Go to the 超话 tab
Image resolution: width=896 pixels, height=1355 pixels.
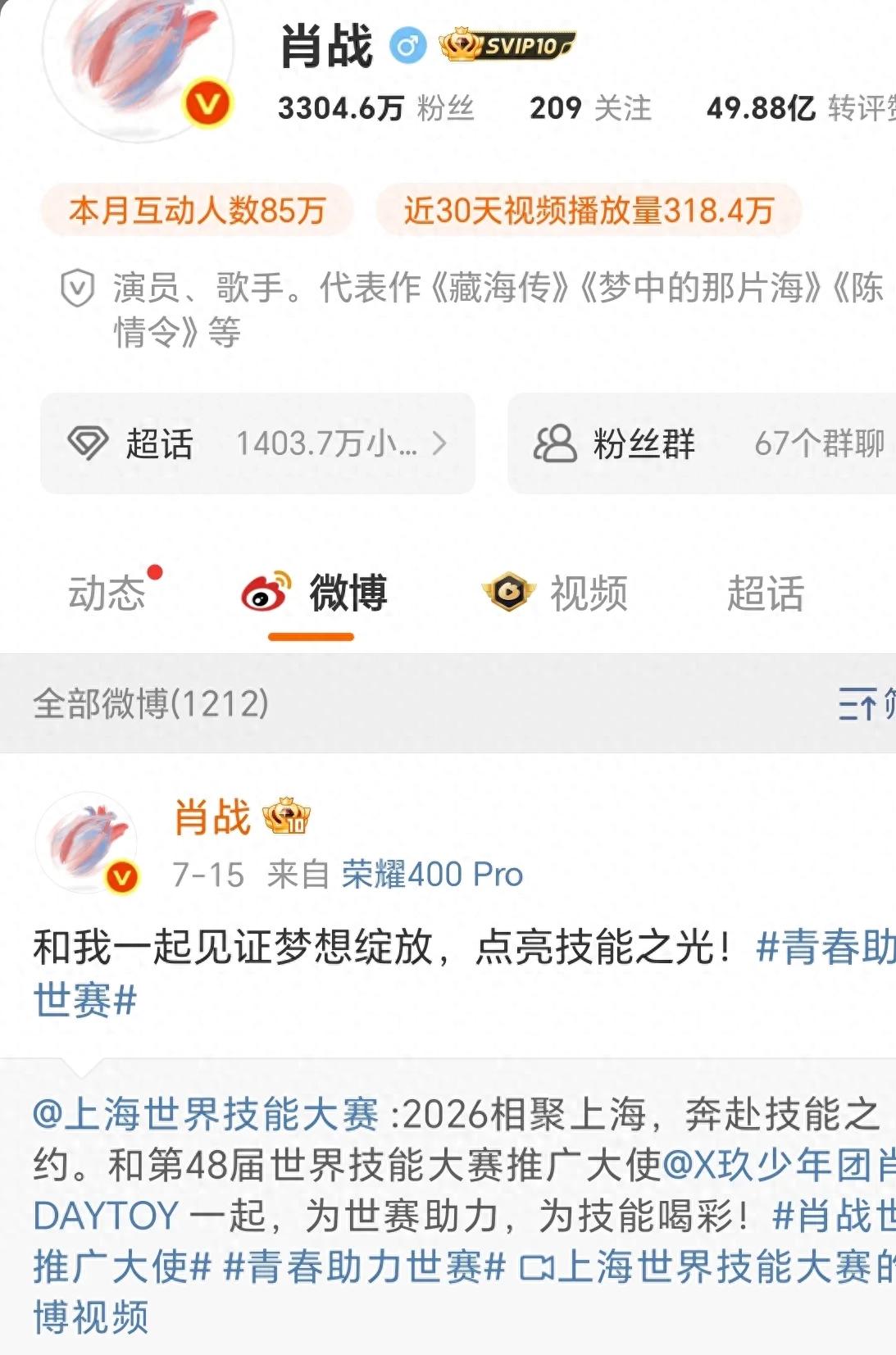765,593
